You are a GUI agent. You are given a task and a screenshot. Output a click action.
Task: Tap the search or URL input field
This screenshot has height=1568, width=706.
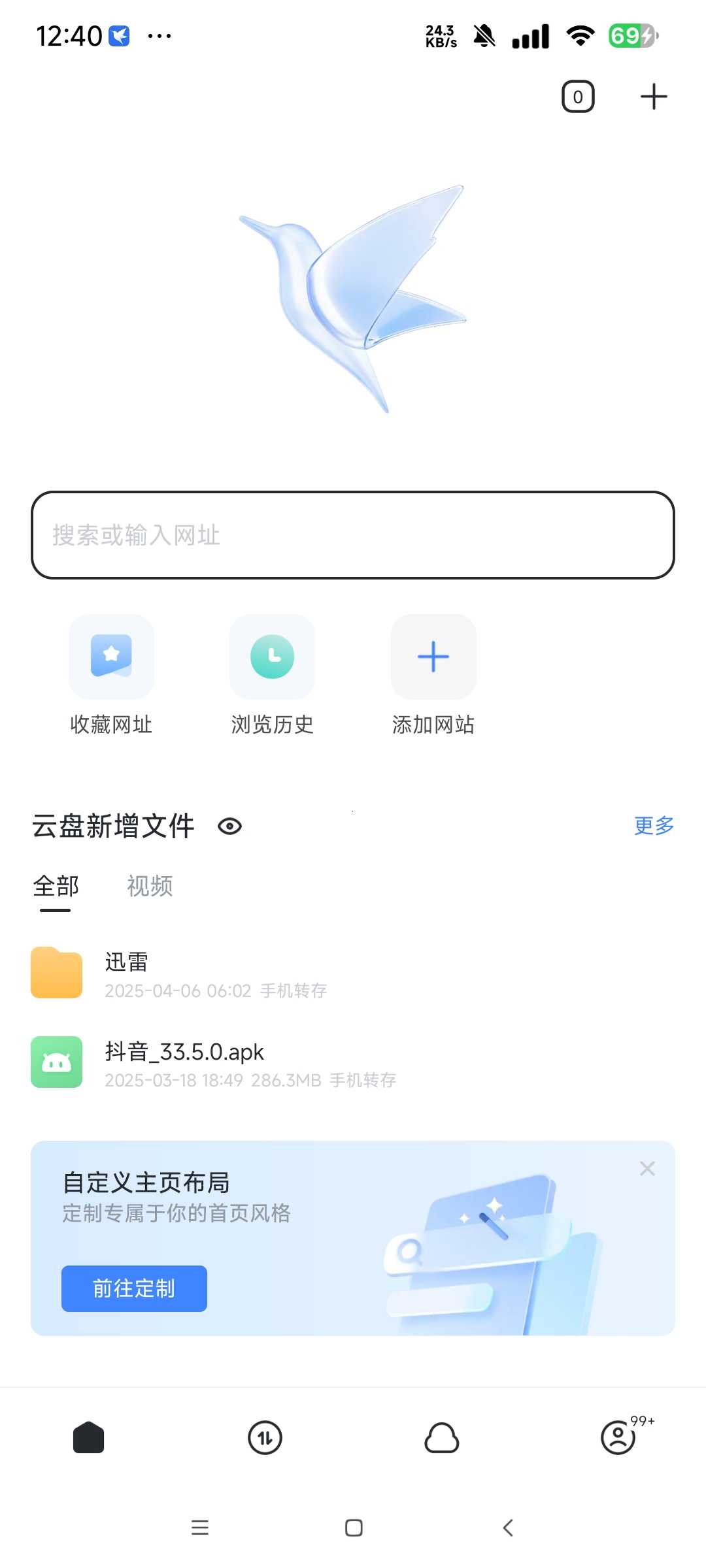353,534
